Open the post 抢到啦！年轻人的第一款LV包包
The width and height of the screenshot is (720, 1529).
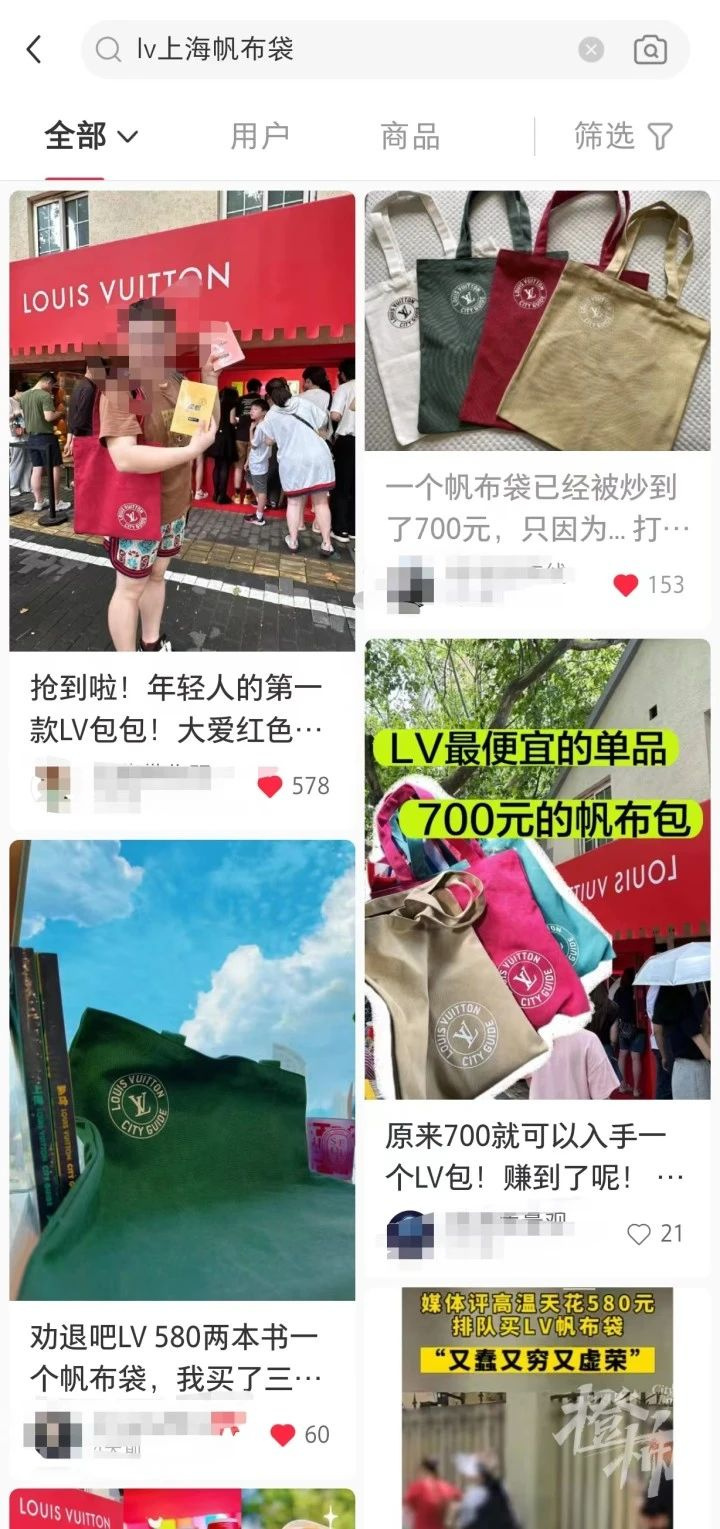pyautogui.click(x=184, y=420)
